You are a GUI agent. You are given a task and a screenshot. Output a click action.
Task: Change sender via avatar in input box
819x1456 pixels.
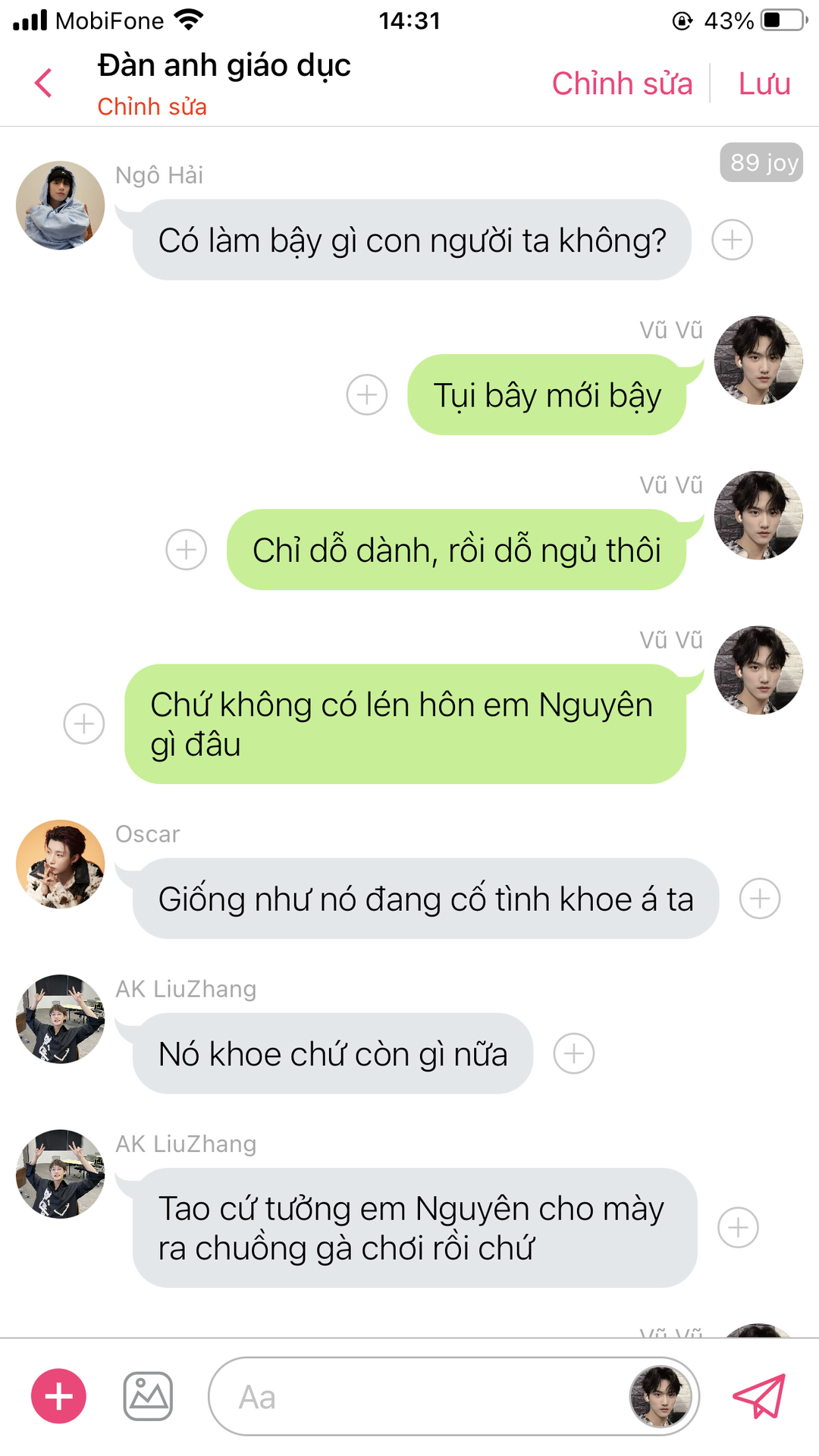coord(661,1396)
